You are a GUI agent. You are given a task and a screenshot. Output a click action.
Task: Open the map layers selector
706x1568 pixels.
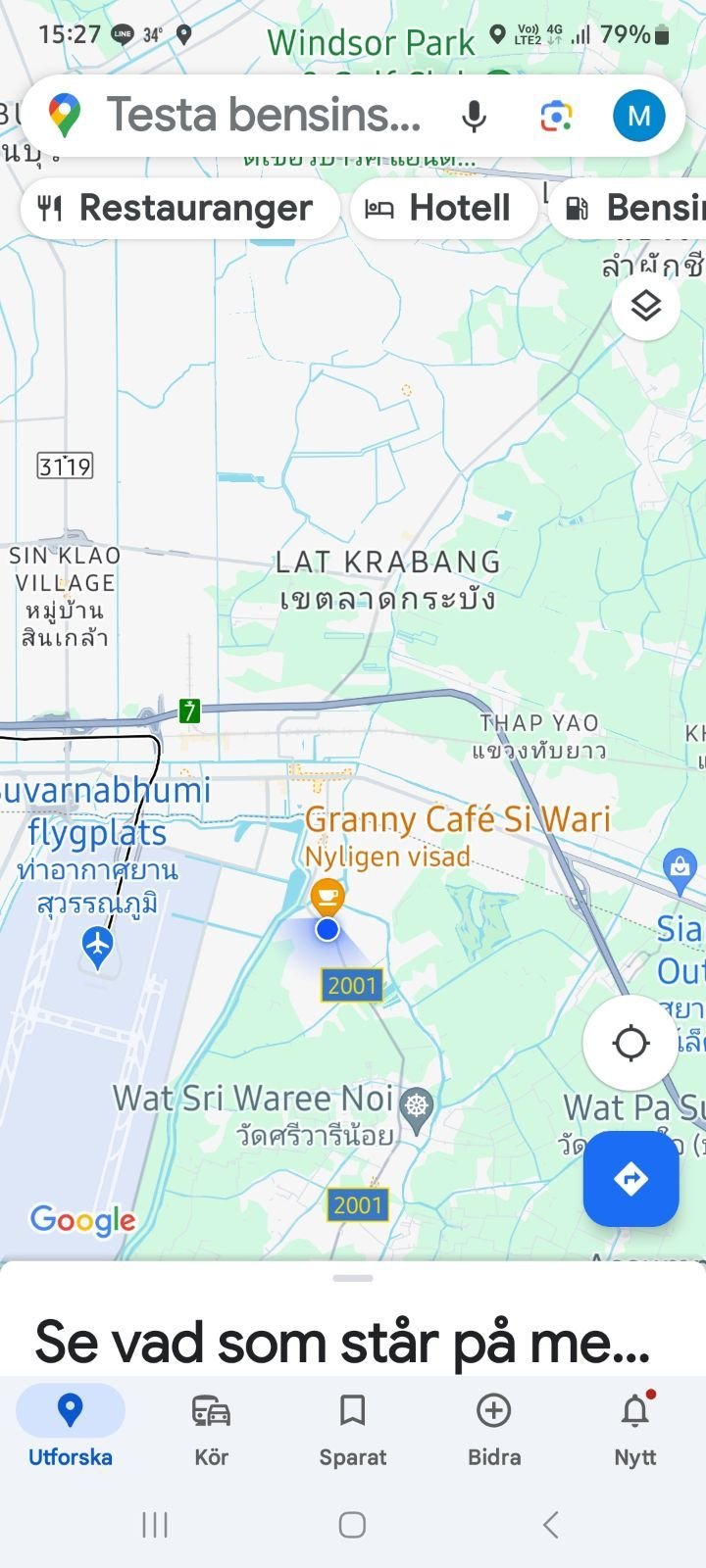pyautogui.click(x=645, y=306)
